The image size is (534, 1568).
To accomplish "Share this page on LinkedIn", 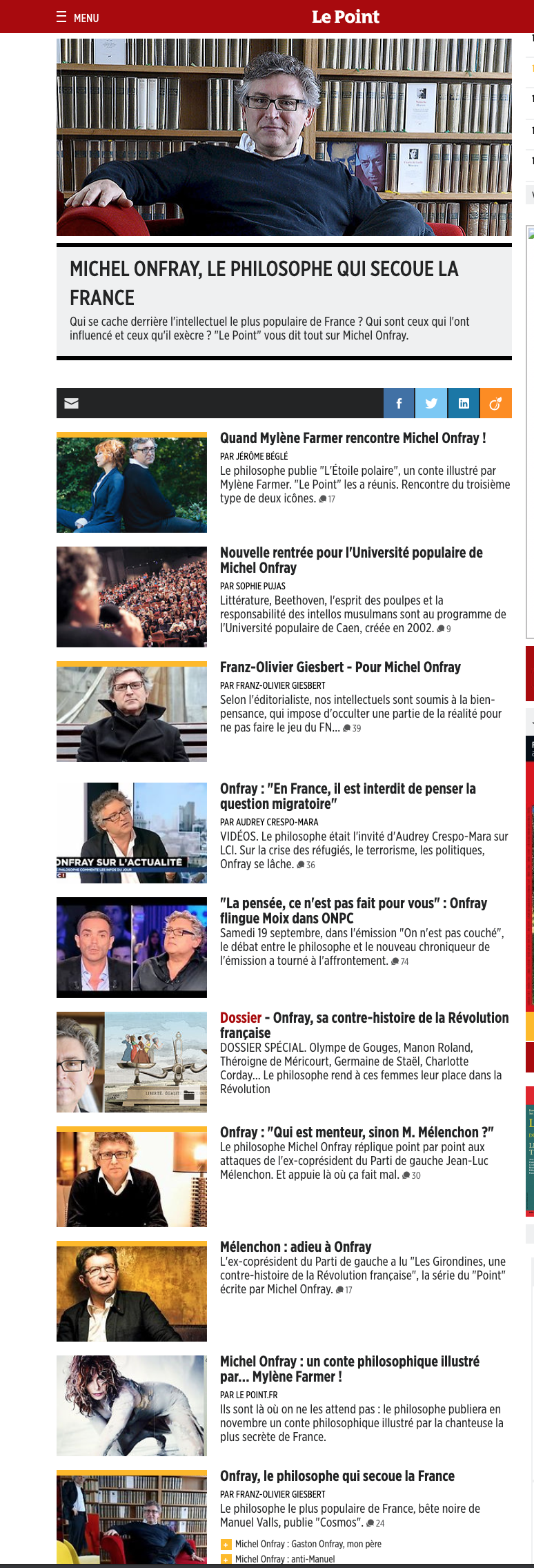I will pos(464,403).
